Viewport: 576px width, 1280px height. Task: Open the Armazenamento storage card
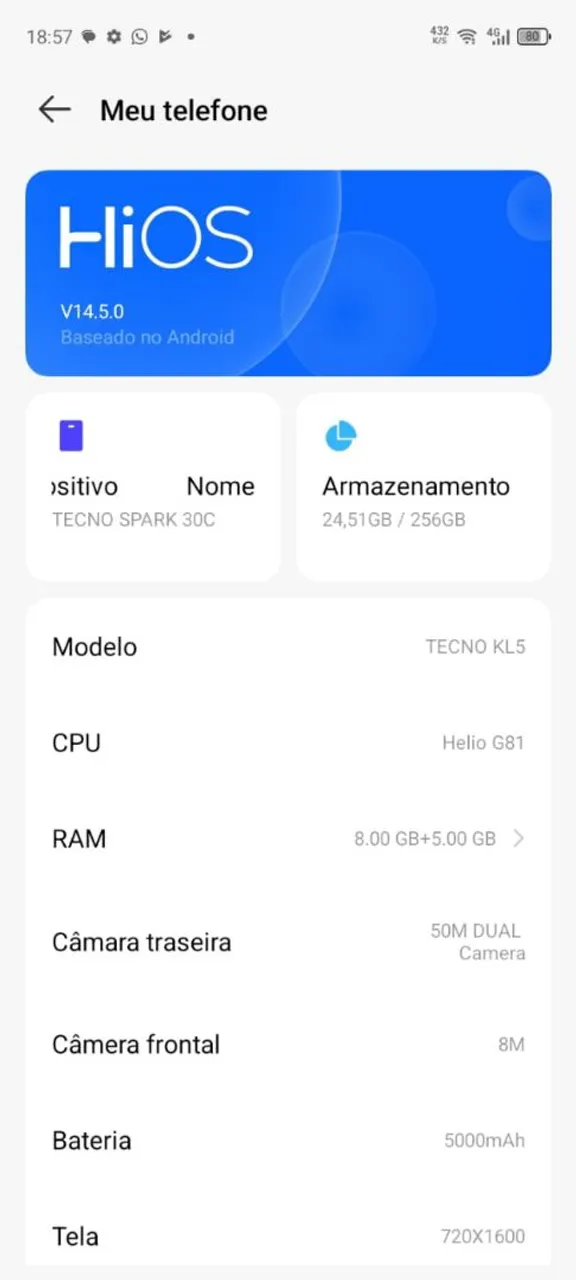(424, 487)
